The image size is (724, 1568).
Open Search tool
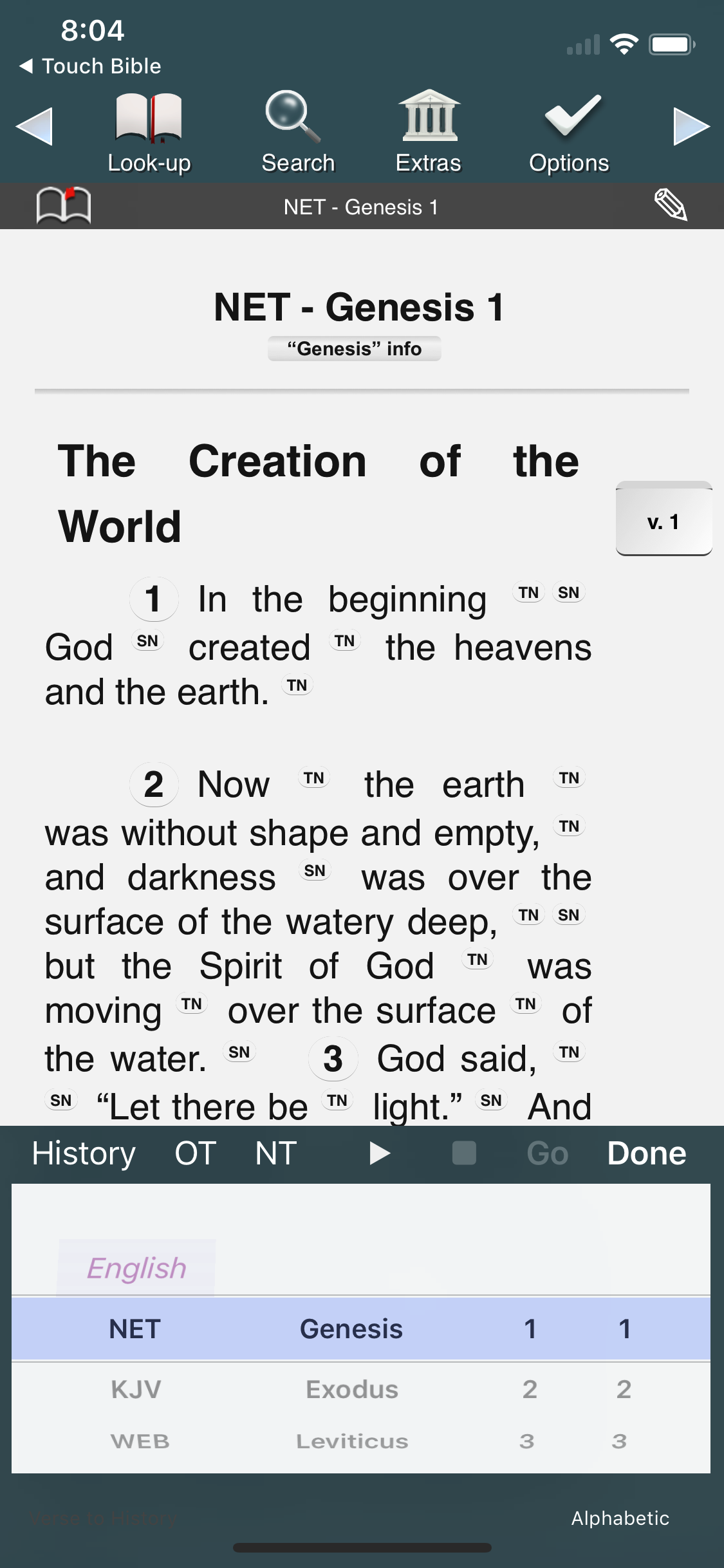[298, 133]
